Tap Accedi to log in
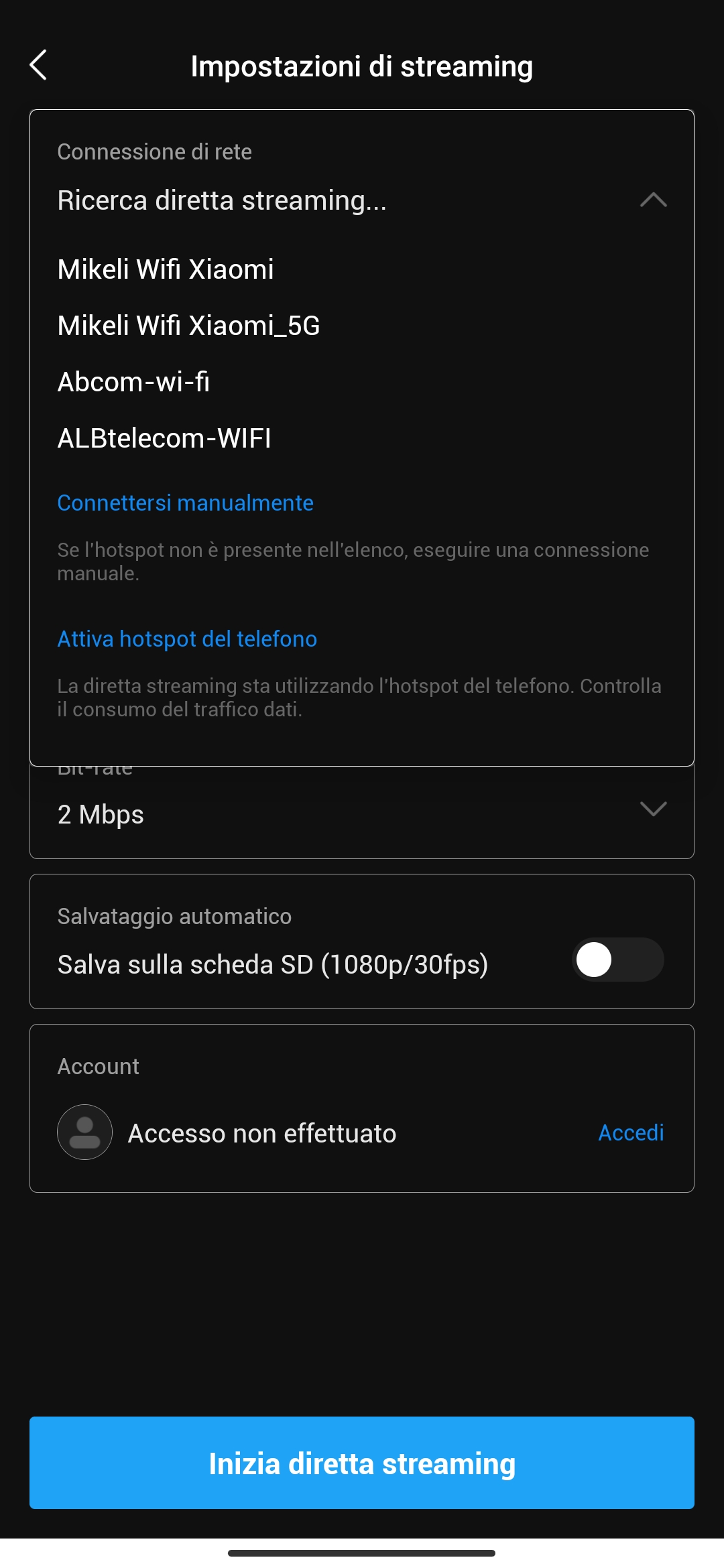 point(631,1132)
